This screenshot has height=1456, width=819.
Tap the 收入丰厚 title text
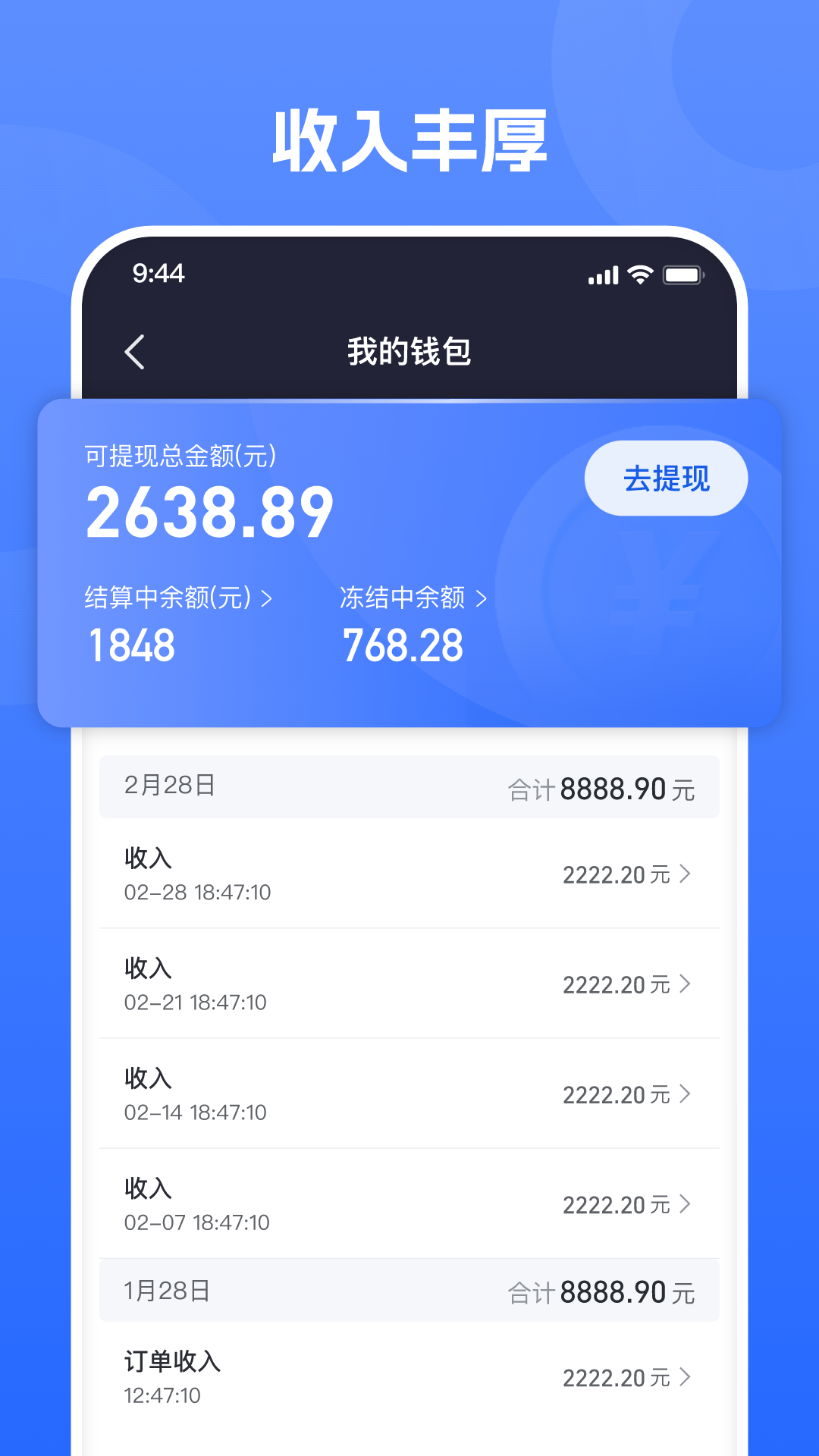click(409, 139)
